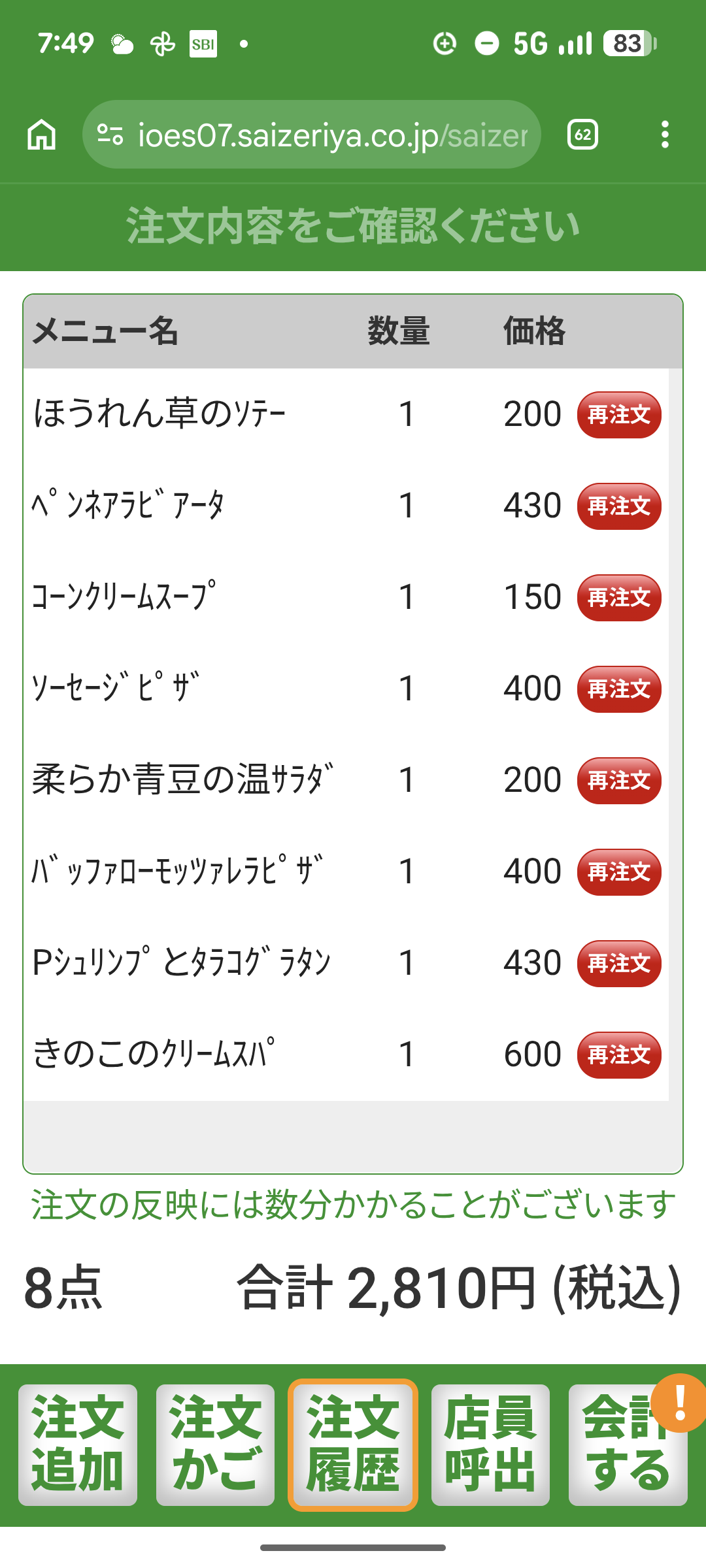Open the browser tab switcher
This screenshot has height=1568, width=706.
[582, 135]
